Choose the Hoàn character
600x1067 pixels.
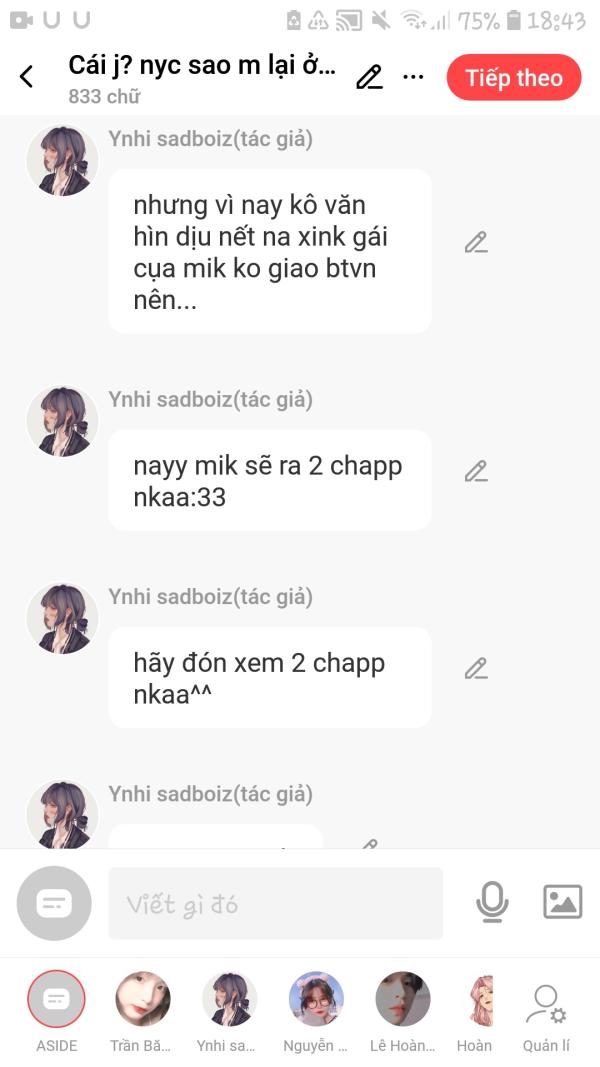tap(476, 1012)
